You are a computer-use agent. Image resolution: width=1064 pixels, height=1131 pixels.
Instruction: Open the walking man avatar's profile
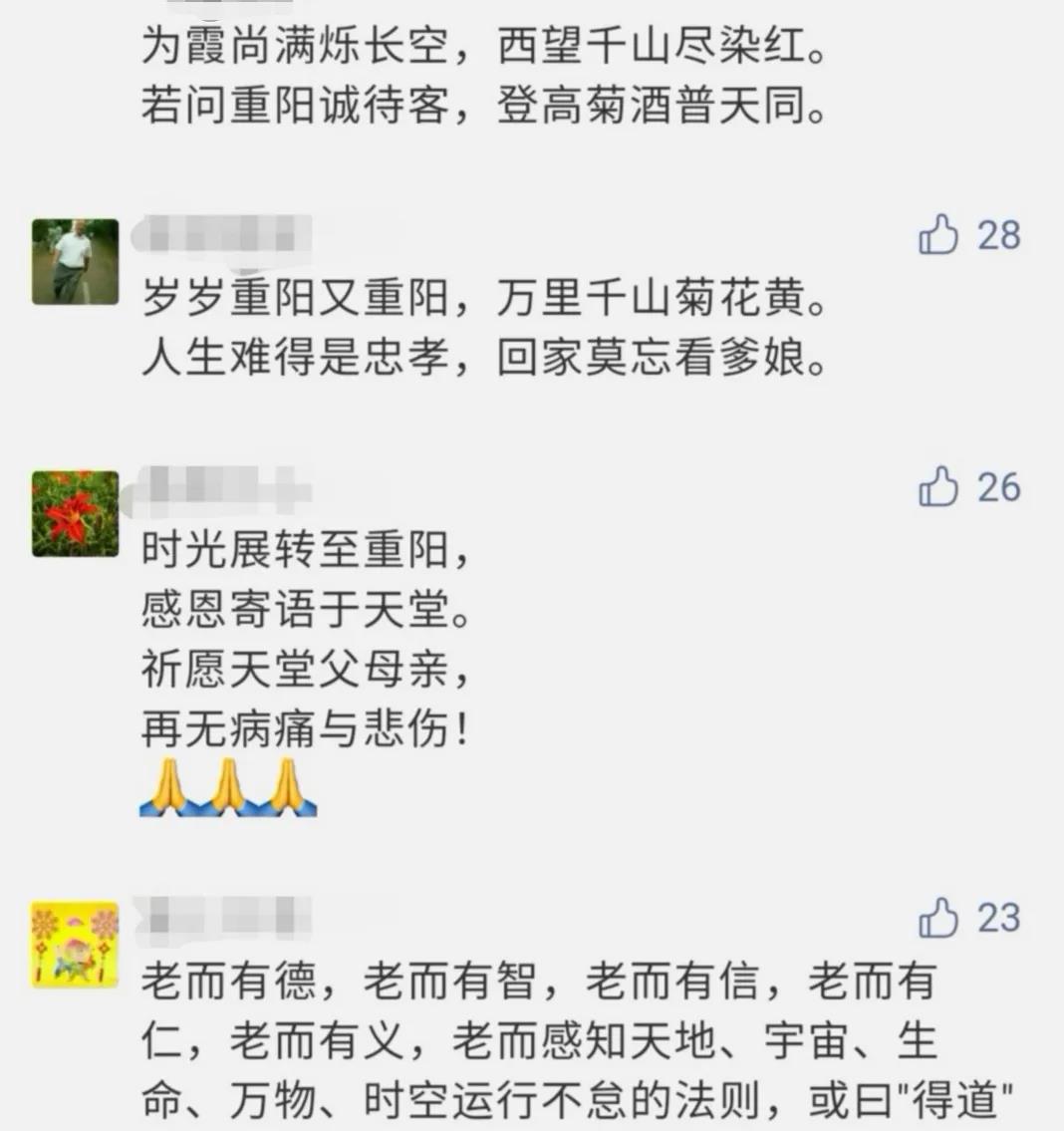(x=75, y=262)
